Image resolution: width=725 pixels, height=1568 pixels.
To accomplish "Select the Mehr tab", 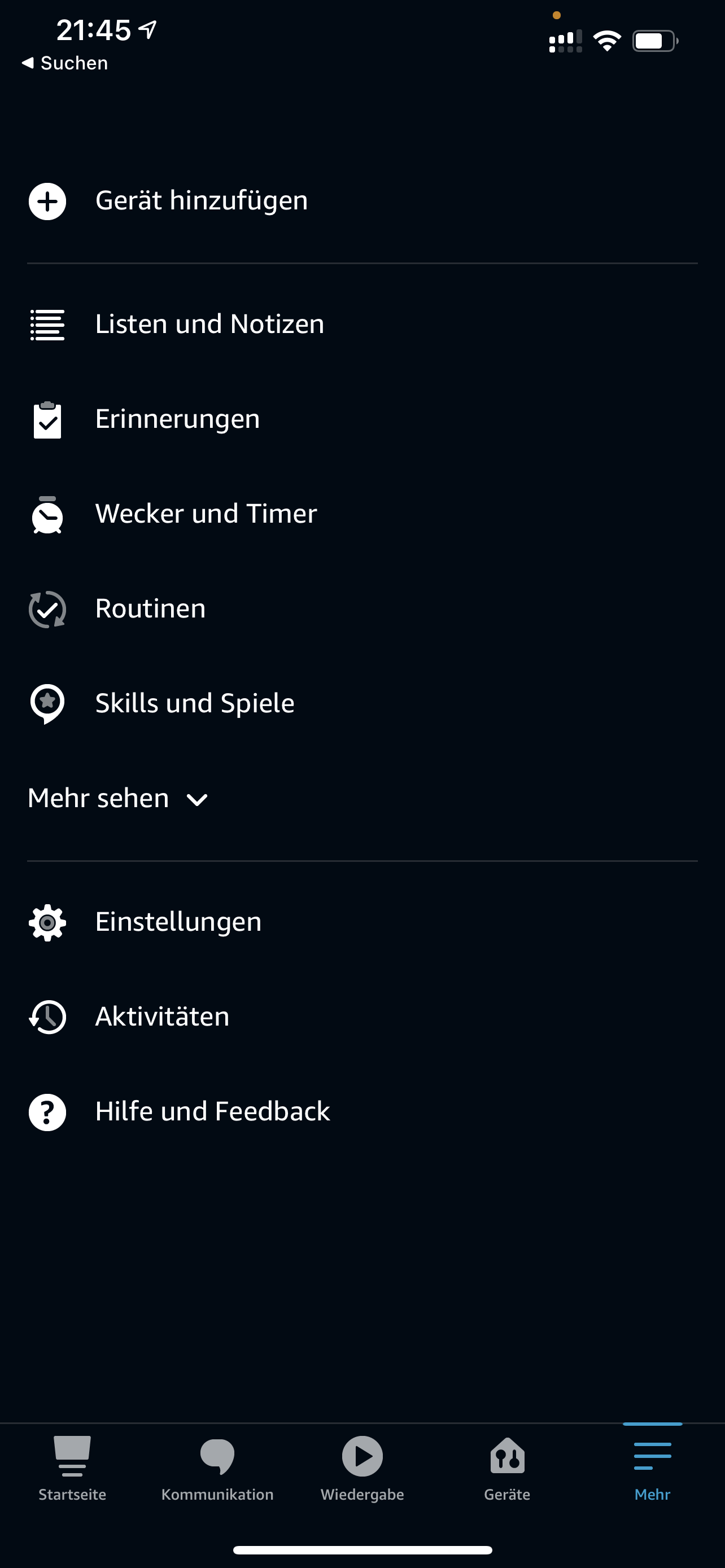I will [652, 1468].
